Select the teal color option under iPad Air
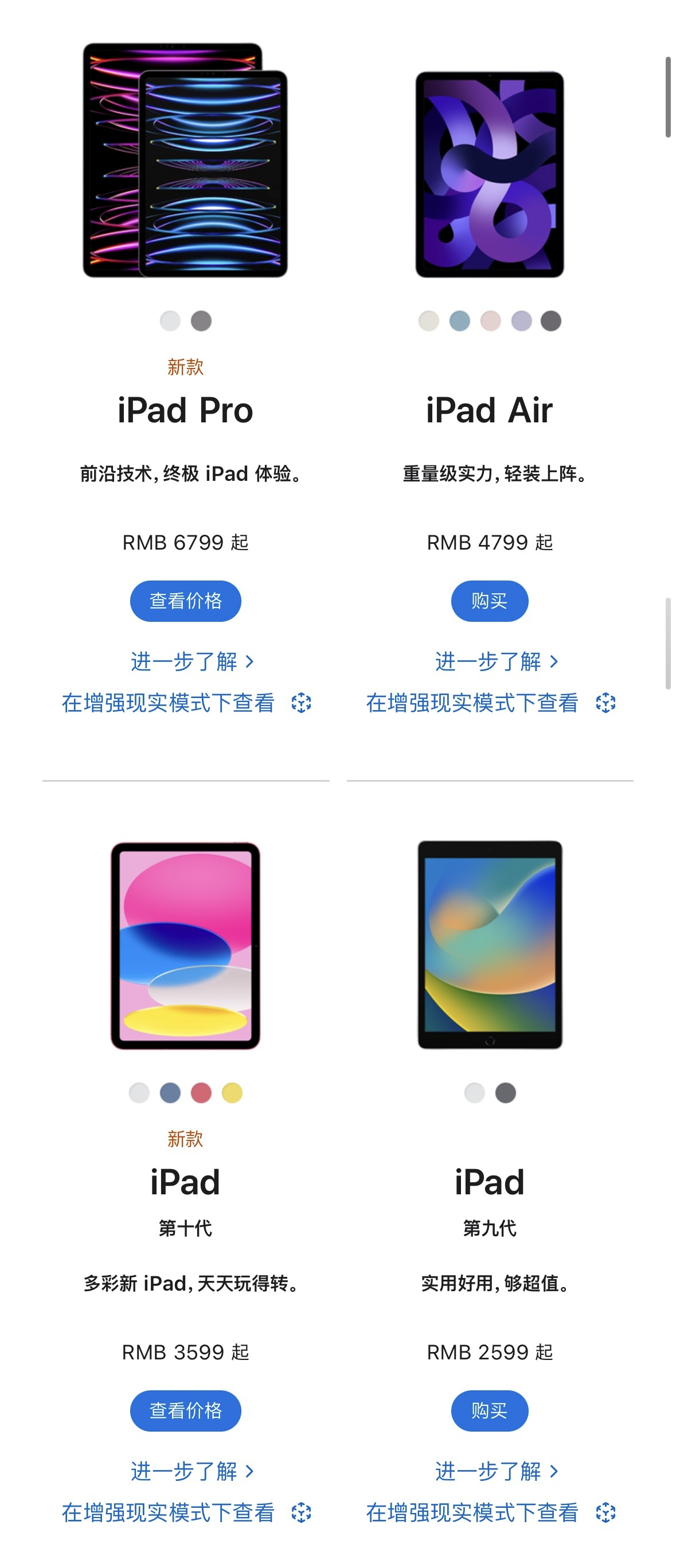 click(459, 320)
